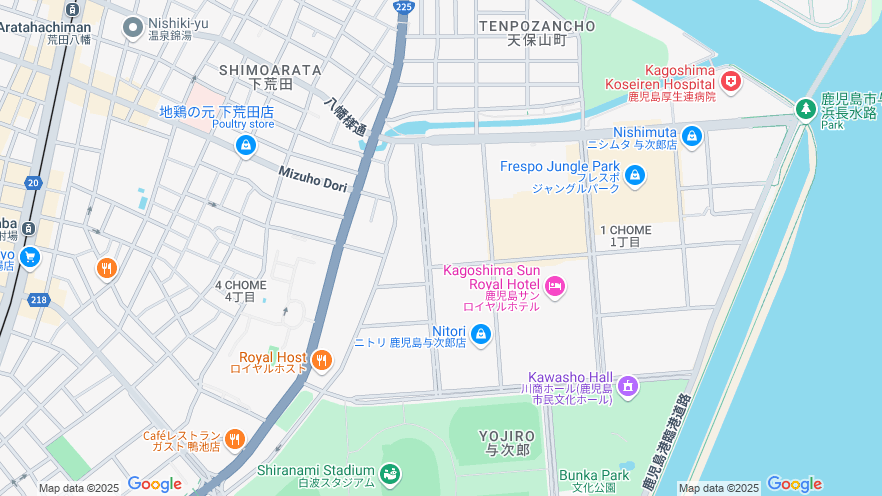Open Kagoshima Koseiren Hospital marker
This screenshot has width=882, height=496.
731,81
